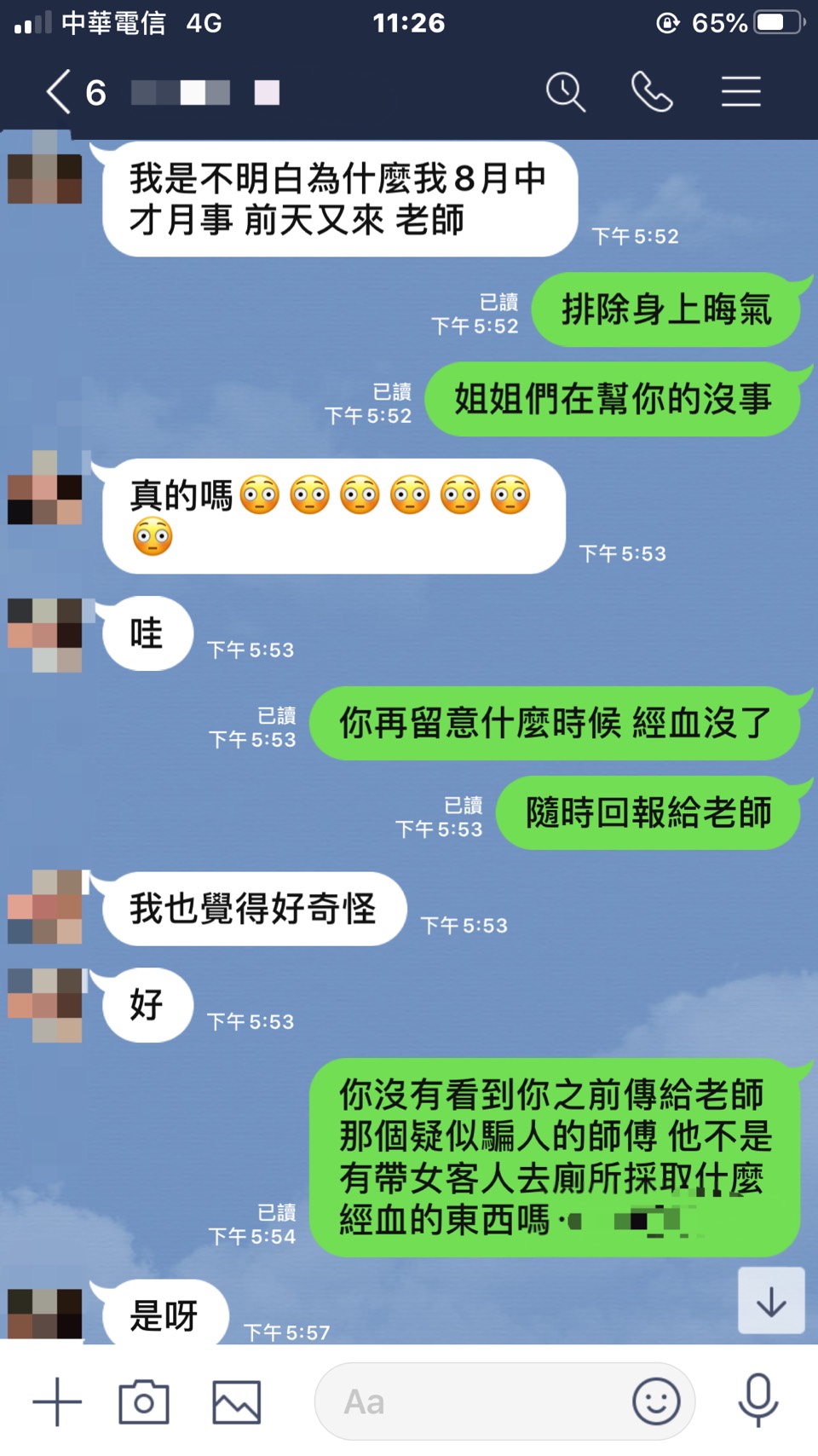Viewport: 818px width, 1456px height.
Task: Open the chat menu
Action: (740, 92)
